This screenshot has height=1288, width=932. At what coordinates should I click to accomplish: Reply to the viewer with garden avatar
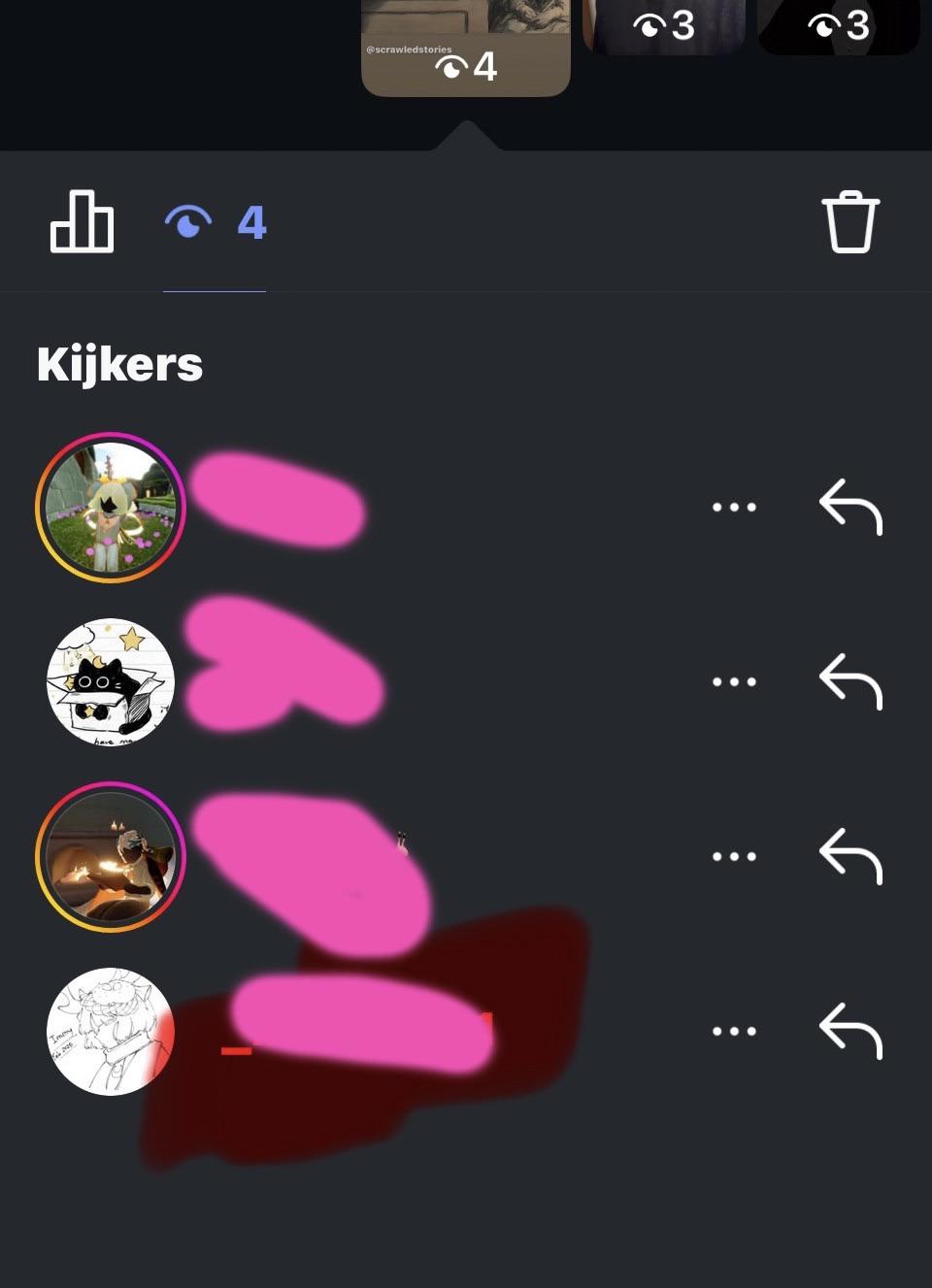click(850, 507)
